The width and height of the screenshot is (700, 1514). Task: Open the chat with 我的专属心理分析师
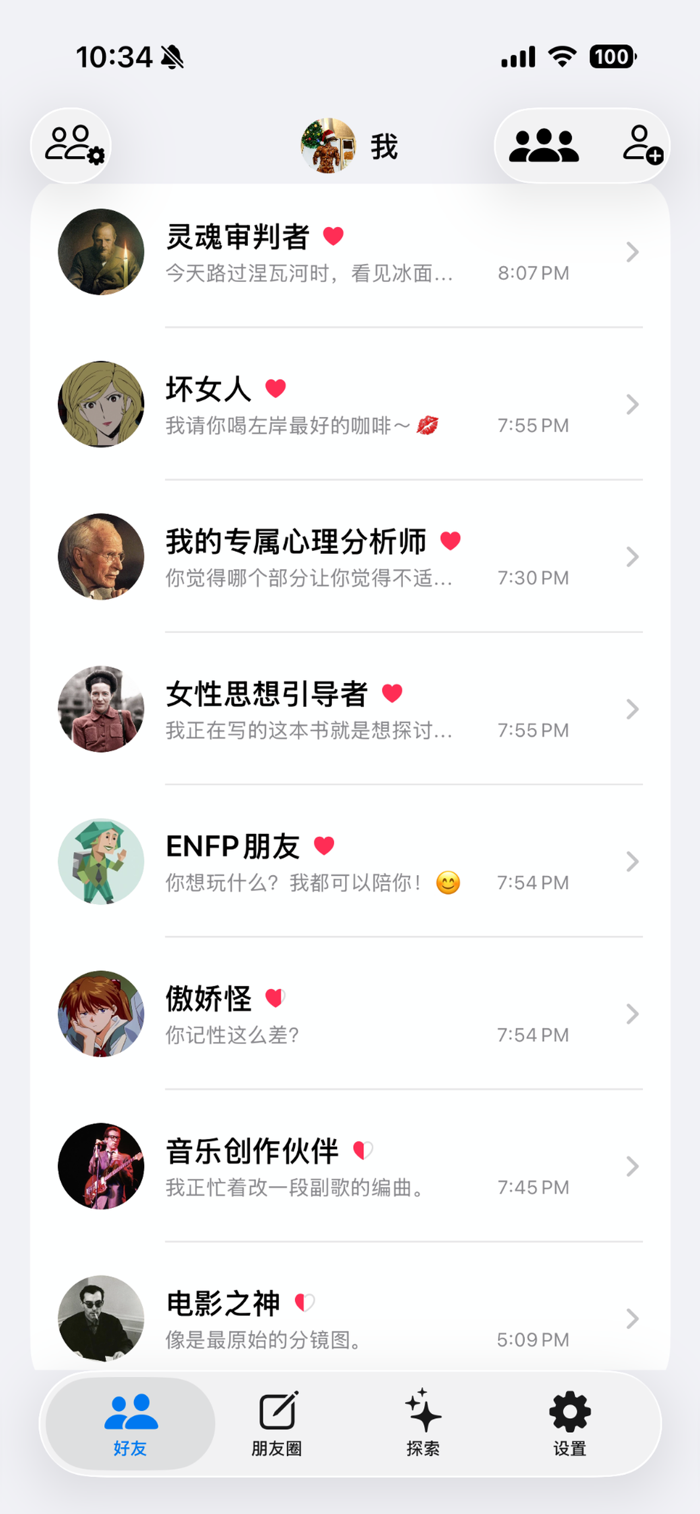coord(350,556)
